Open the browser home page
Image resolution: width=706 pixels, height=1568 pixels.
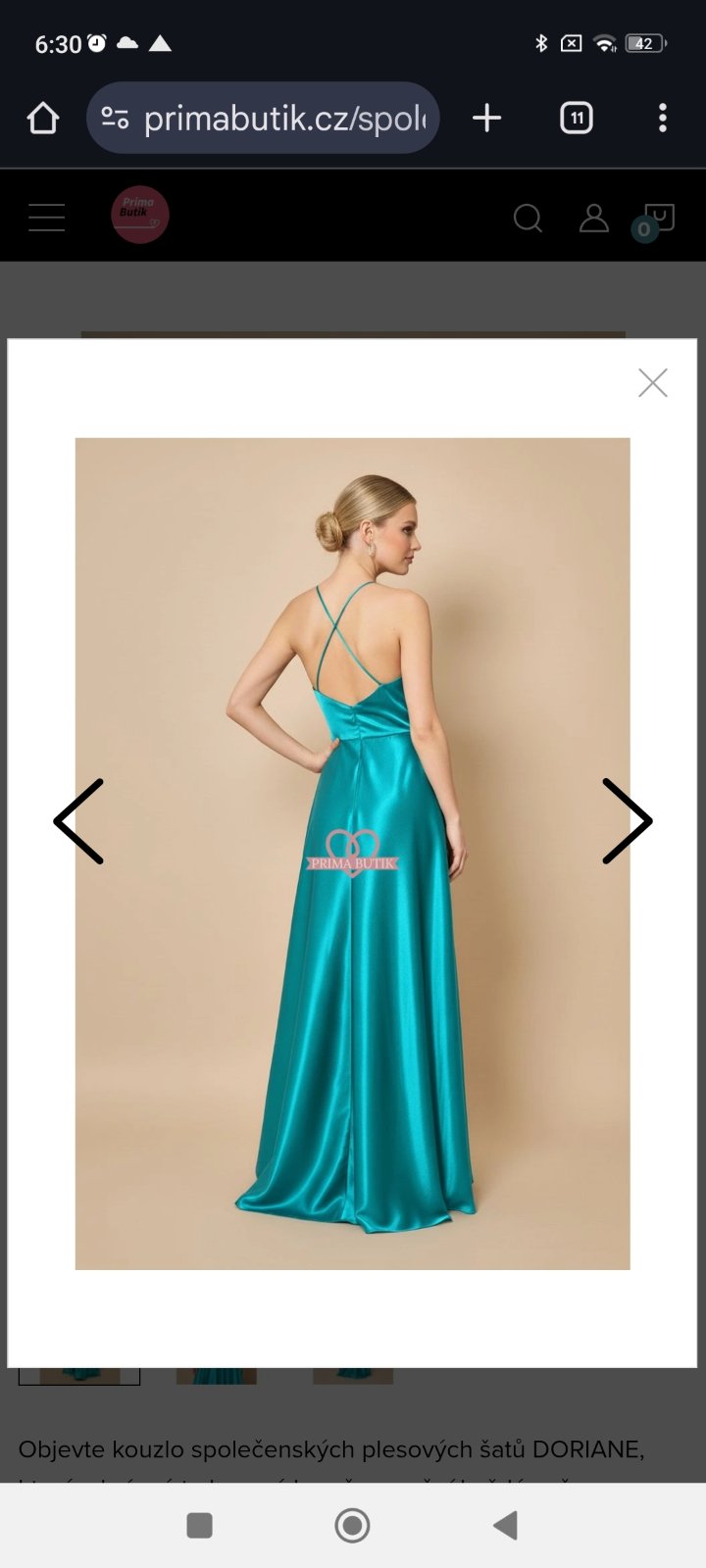click(43, 119)
